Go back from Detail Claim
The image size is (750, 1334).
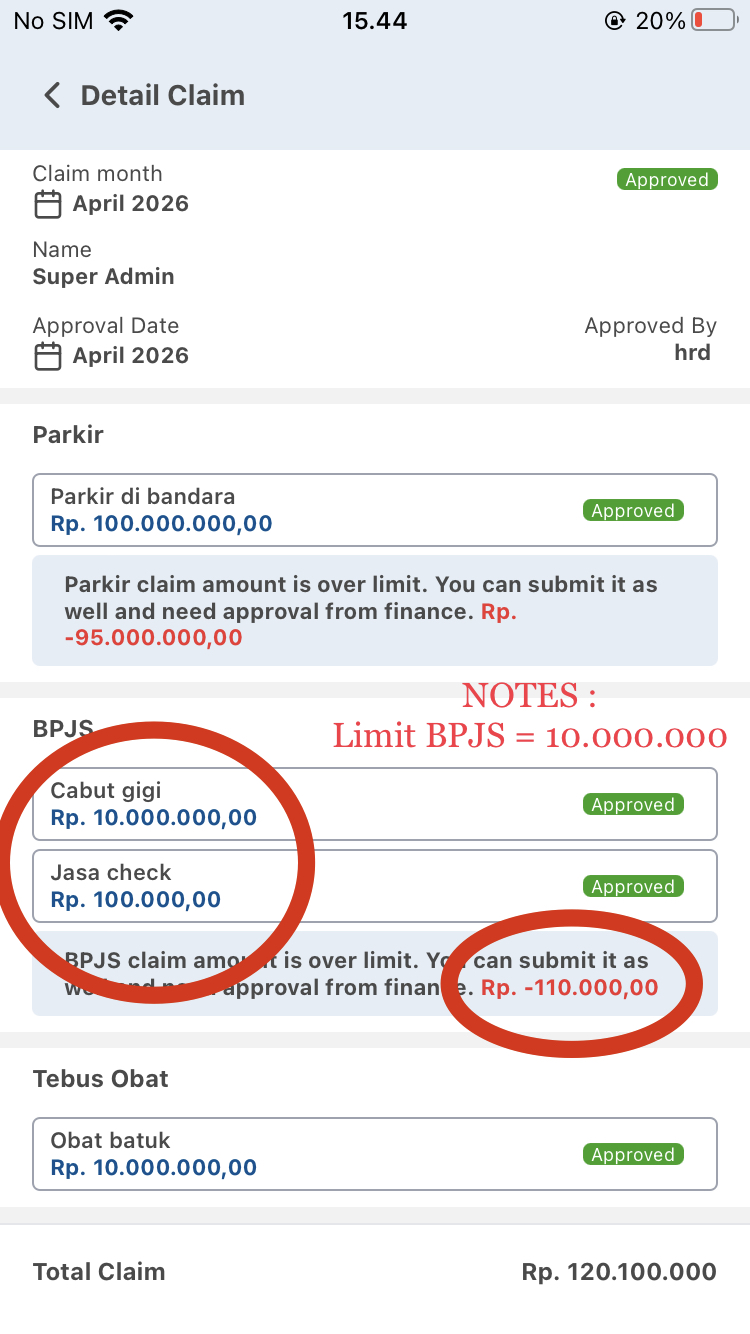[52, 96]
